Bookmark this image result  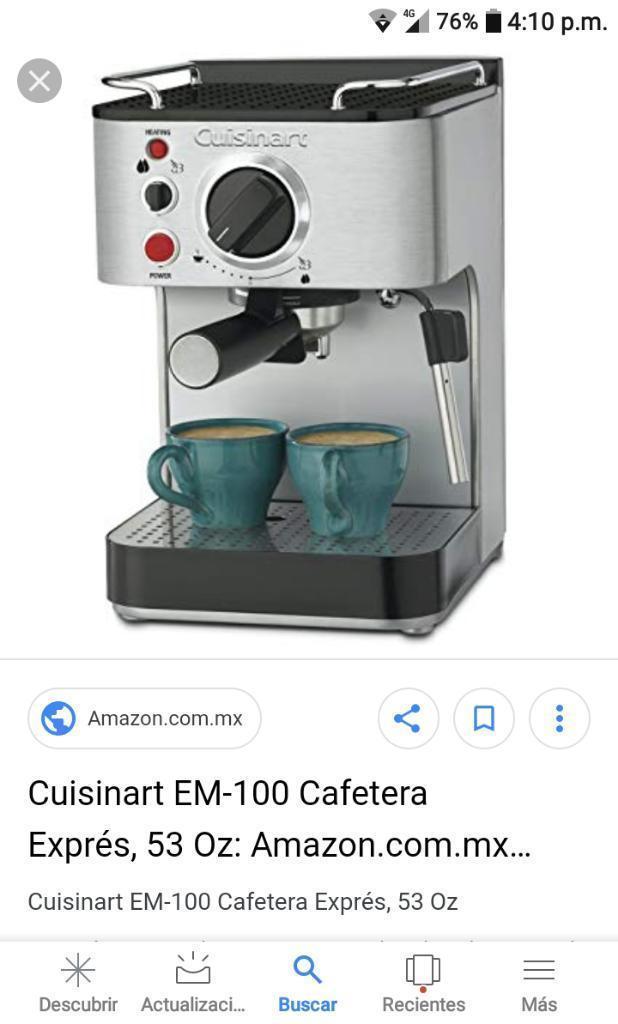(x=484, y=718)
